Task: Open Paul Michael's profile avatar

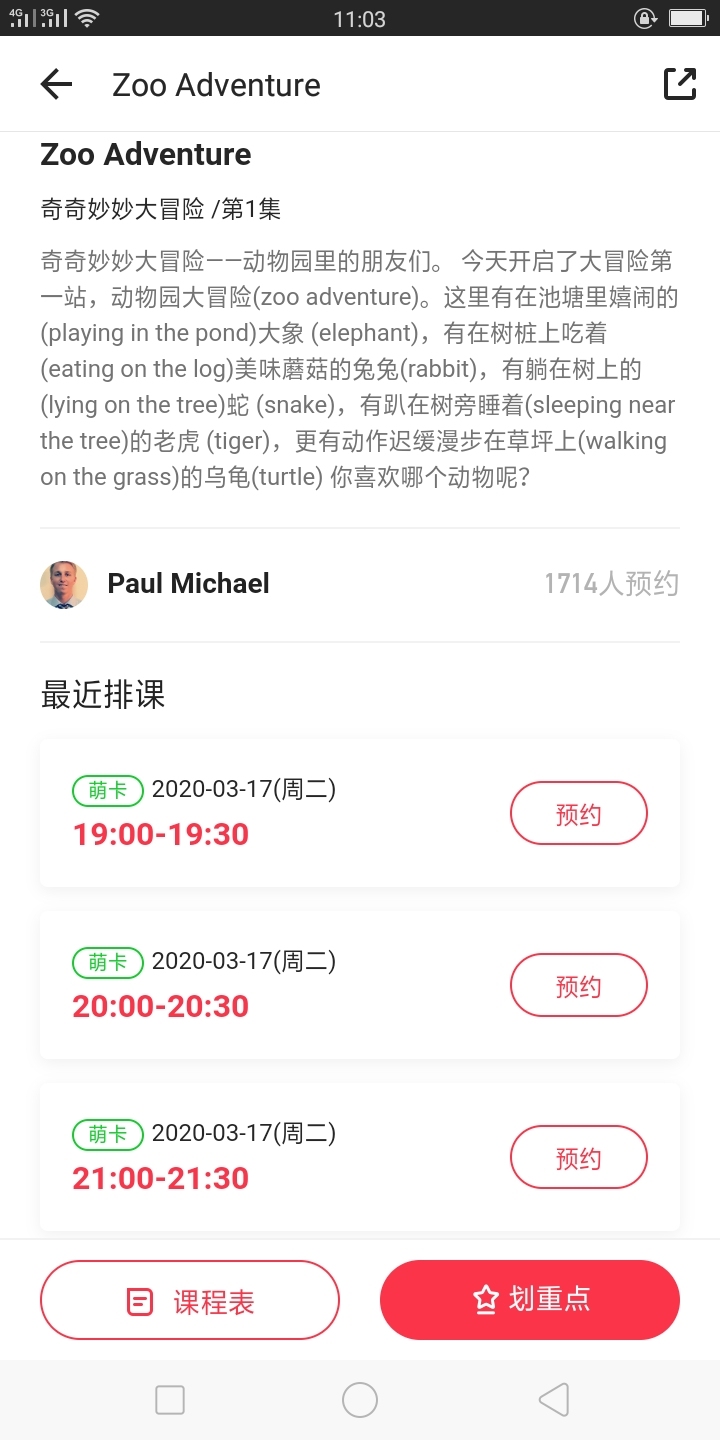Action: (x=63, y=584)
